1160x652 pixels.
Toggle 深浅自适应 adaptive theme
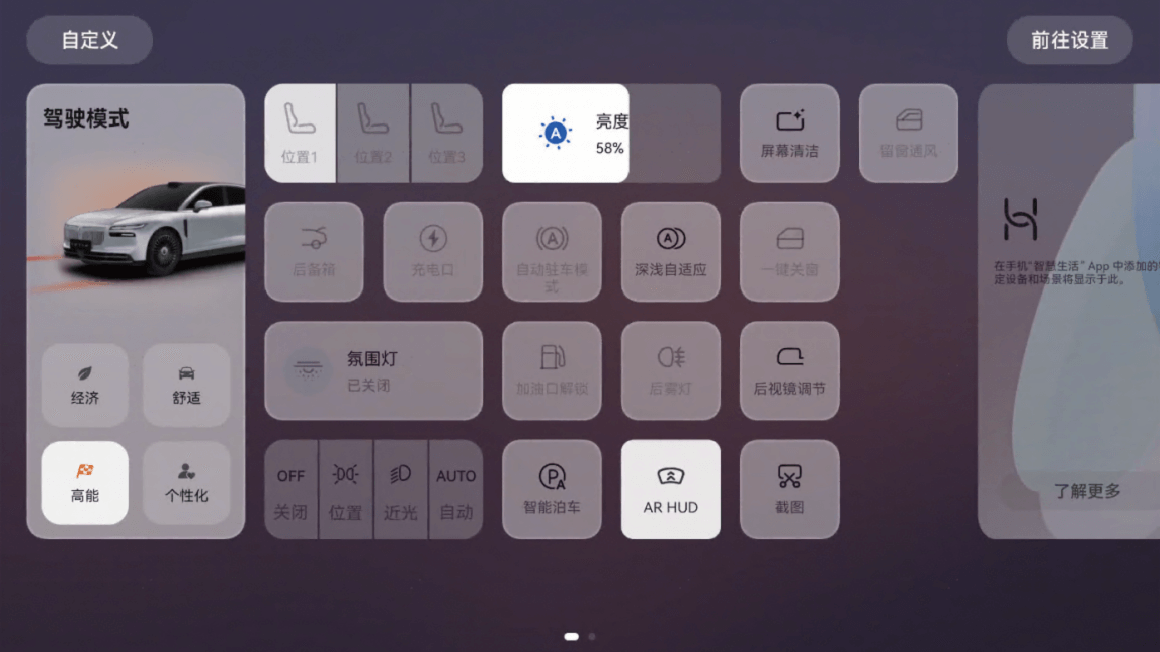(x=670, y=252)
